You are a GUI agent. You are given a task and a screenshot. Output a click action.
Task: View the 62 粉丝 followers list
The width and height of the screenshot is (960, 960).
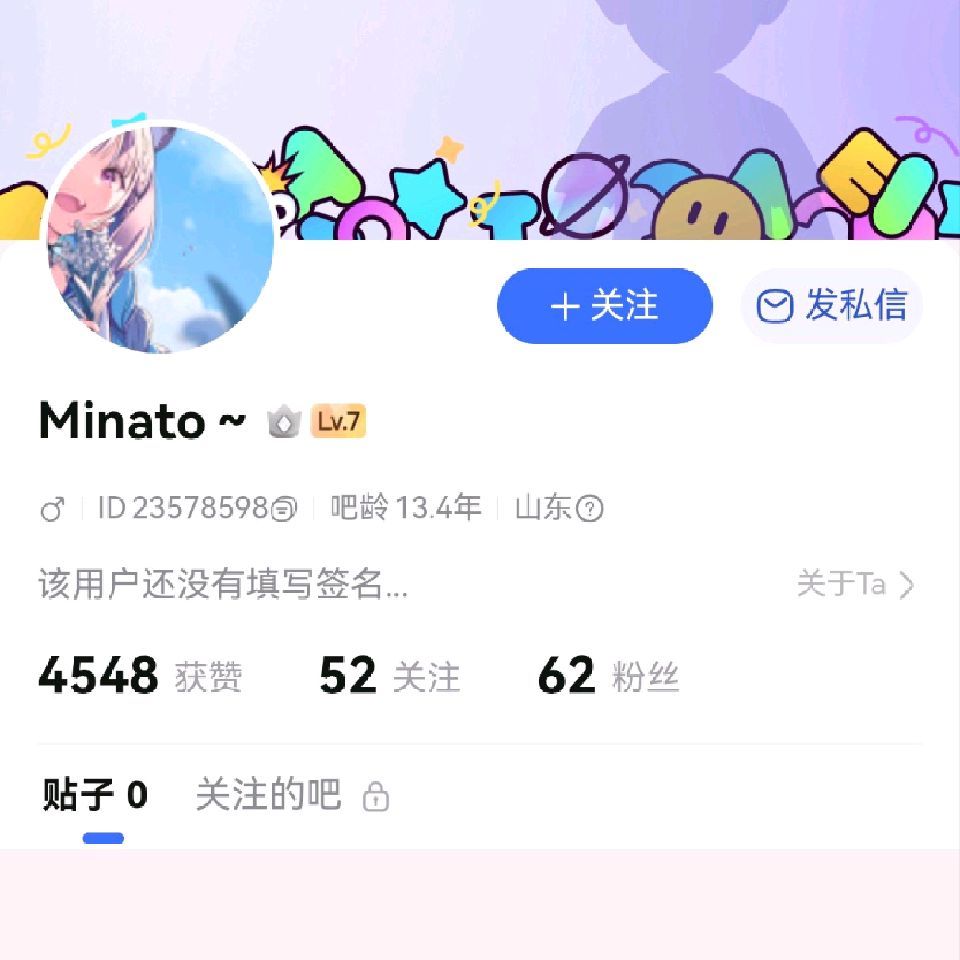pos(608,677)
